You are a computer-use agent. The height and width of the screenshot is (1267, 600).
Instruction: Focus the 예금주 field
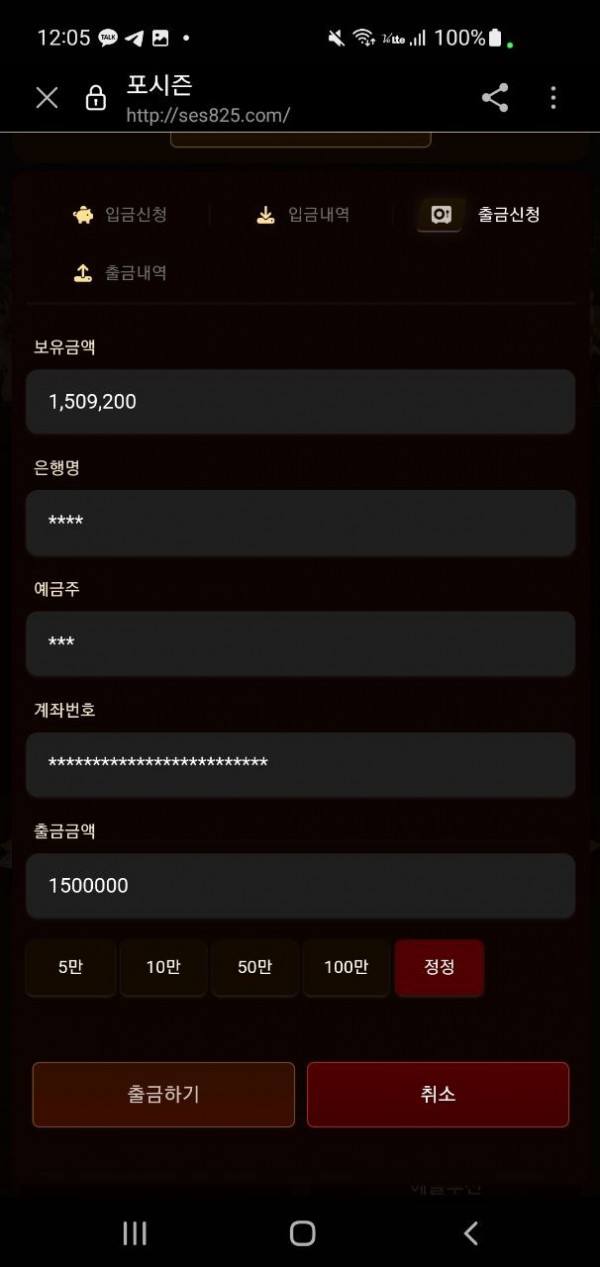tap(300, 643)
